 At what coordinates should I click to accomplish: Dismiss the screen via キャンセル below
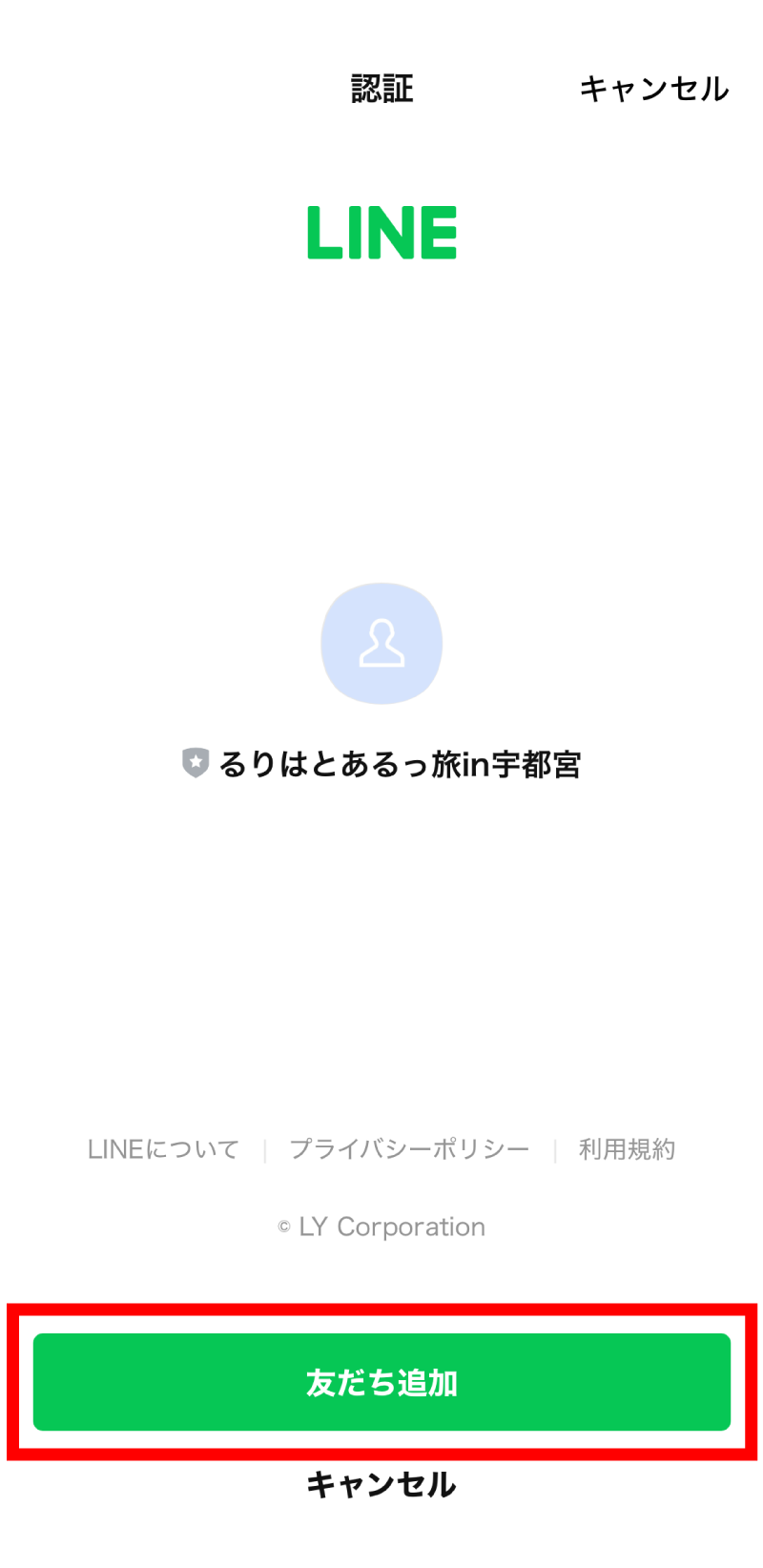[x=381, y=1485]
